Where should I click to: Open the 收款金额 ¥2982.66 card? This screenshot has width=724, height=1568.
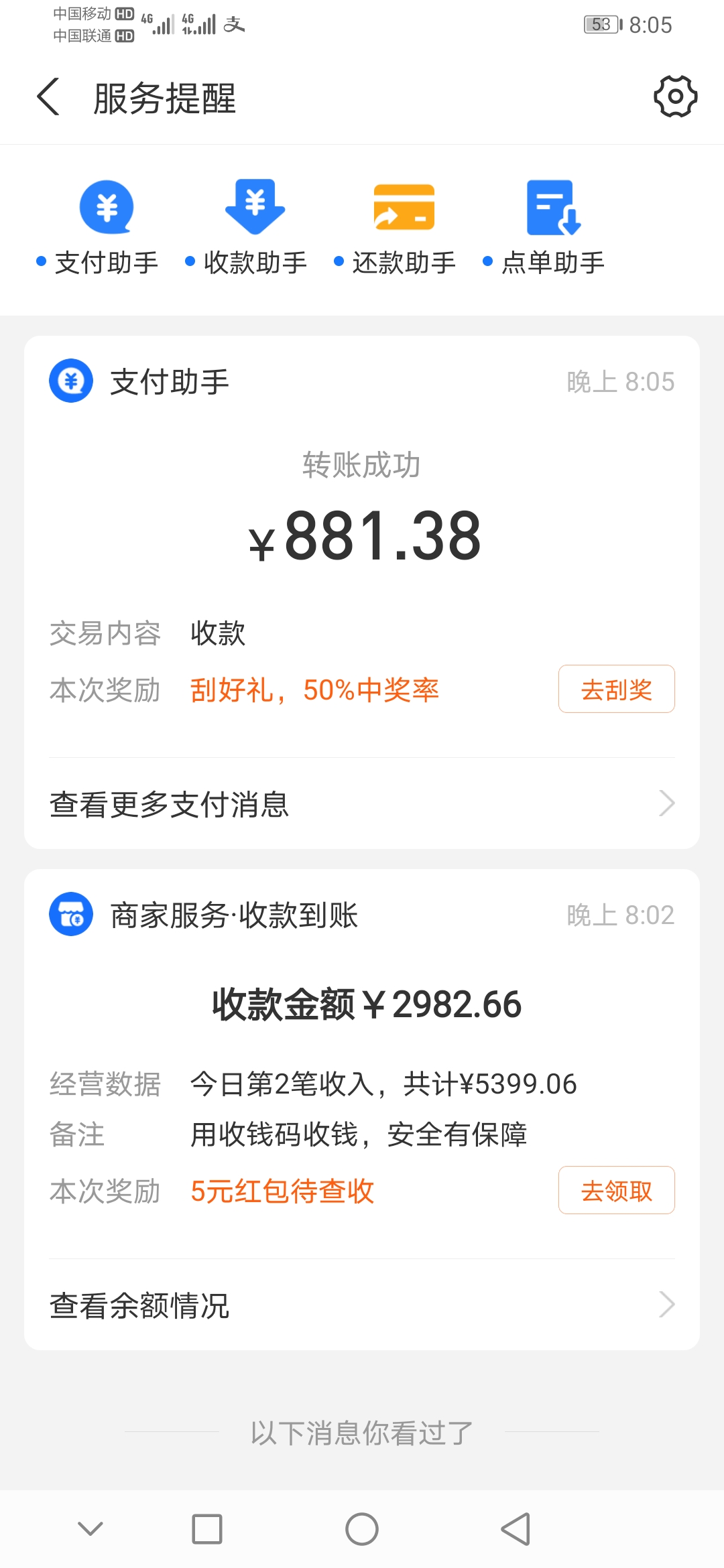tap(362, 1005)
